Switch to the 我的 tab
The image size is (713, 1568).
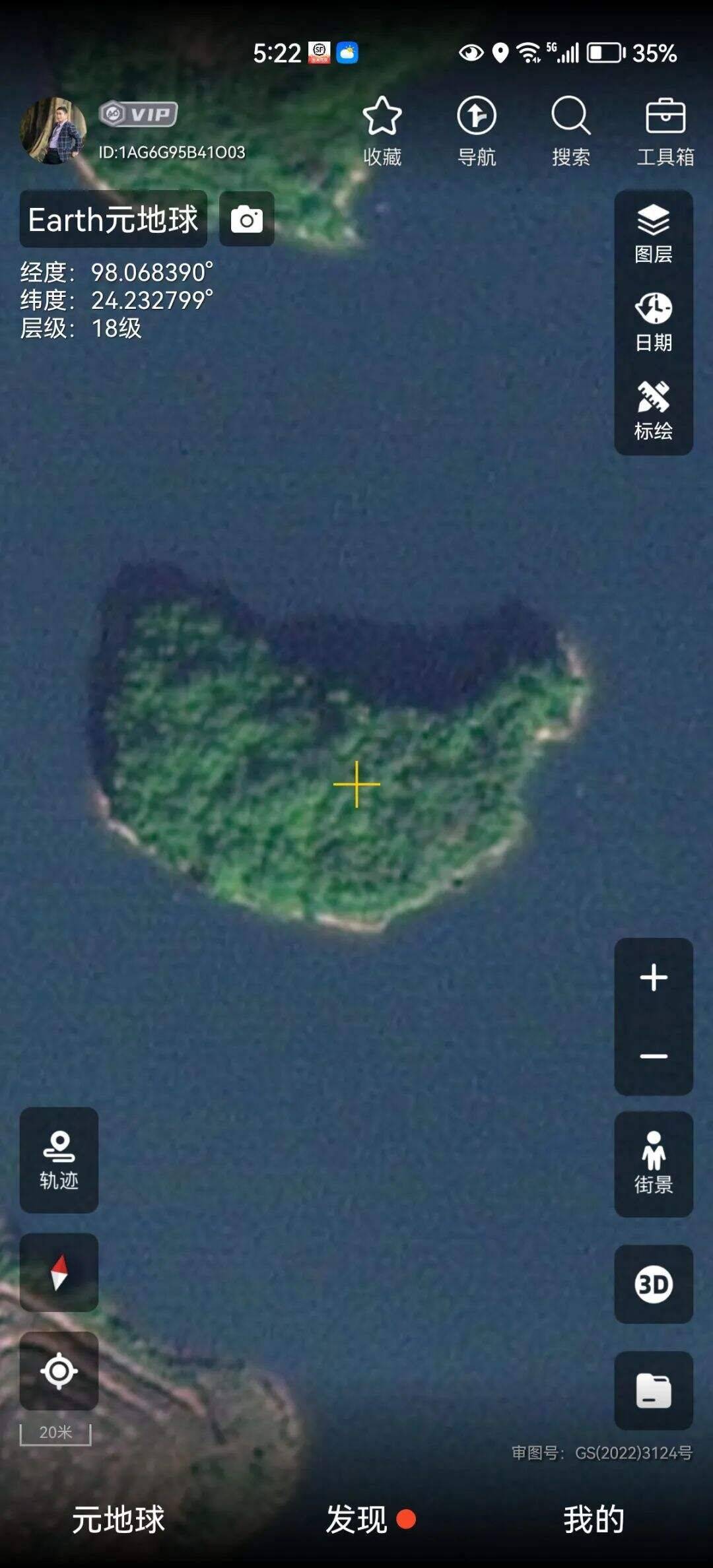pyautogui.click(x=594, y=1519)
